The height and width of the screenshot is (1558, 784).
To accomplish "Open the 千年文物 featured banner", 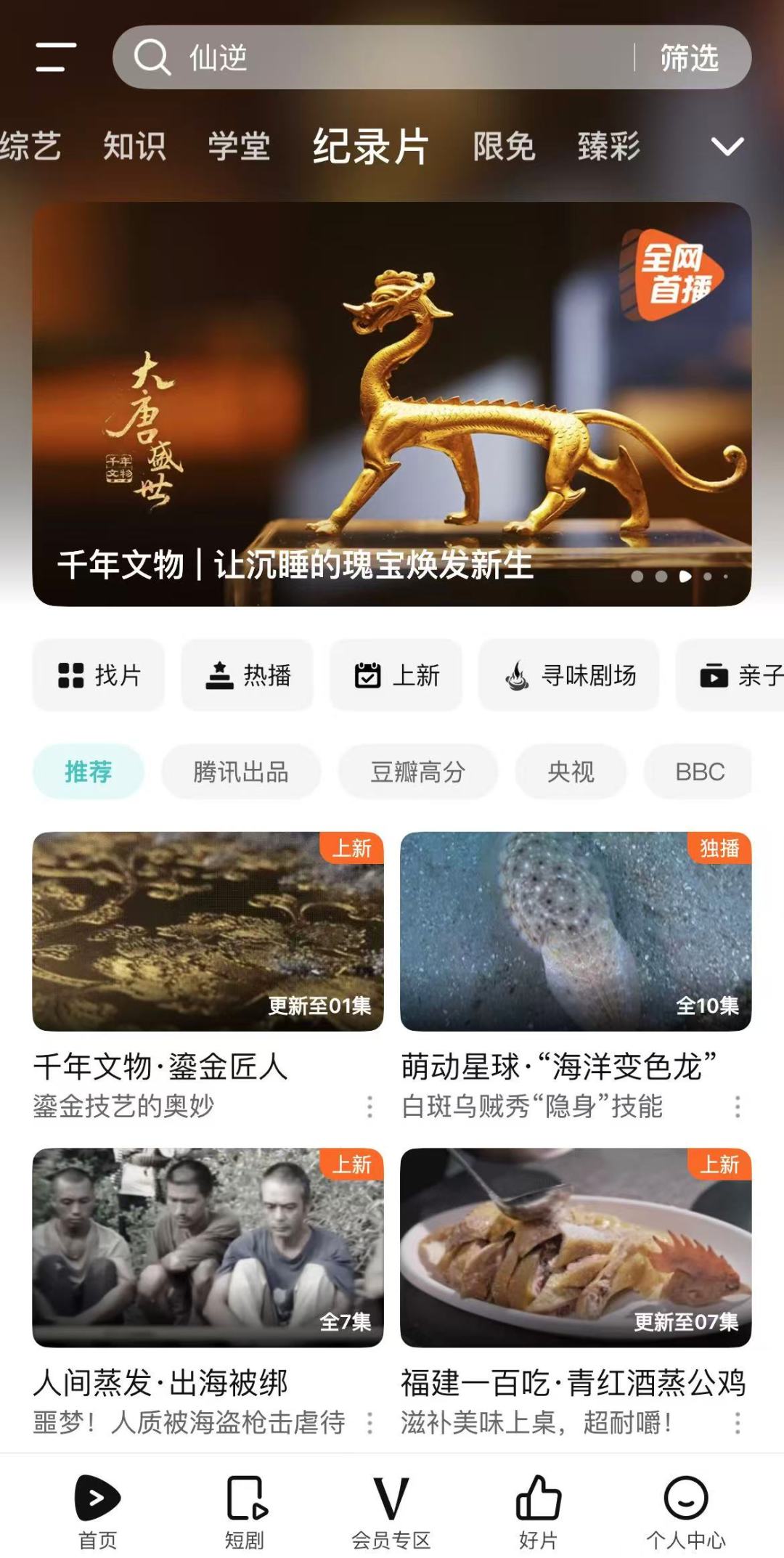I will [392, 404].
